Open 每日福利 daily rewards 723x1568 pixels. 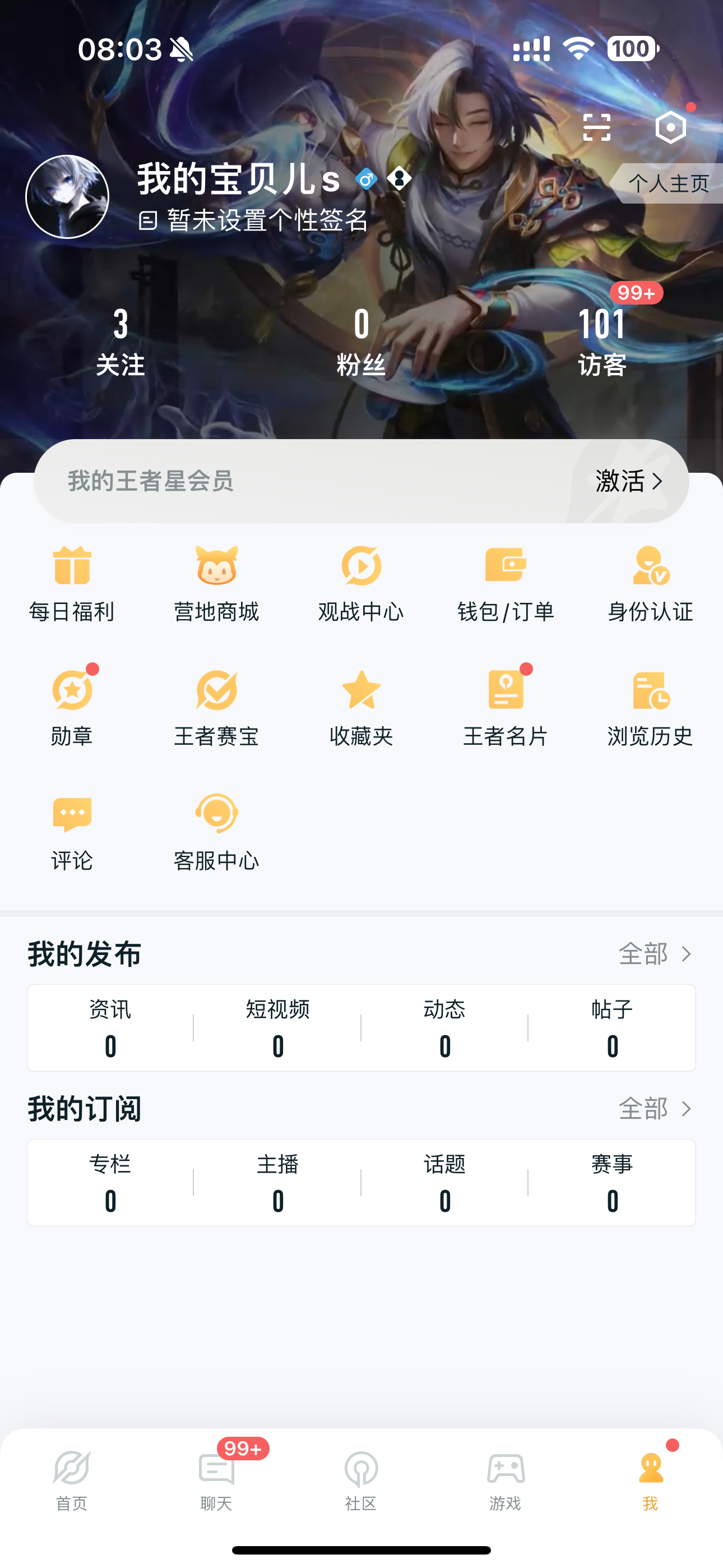click(x=72, y=583)
